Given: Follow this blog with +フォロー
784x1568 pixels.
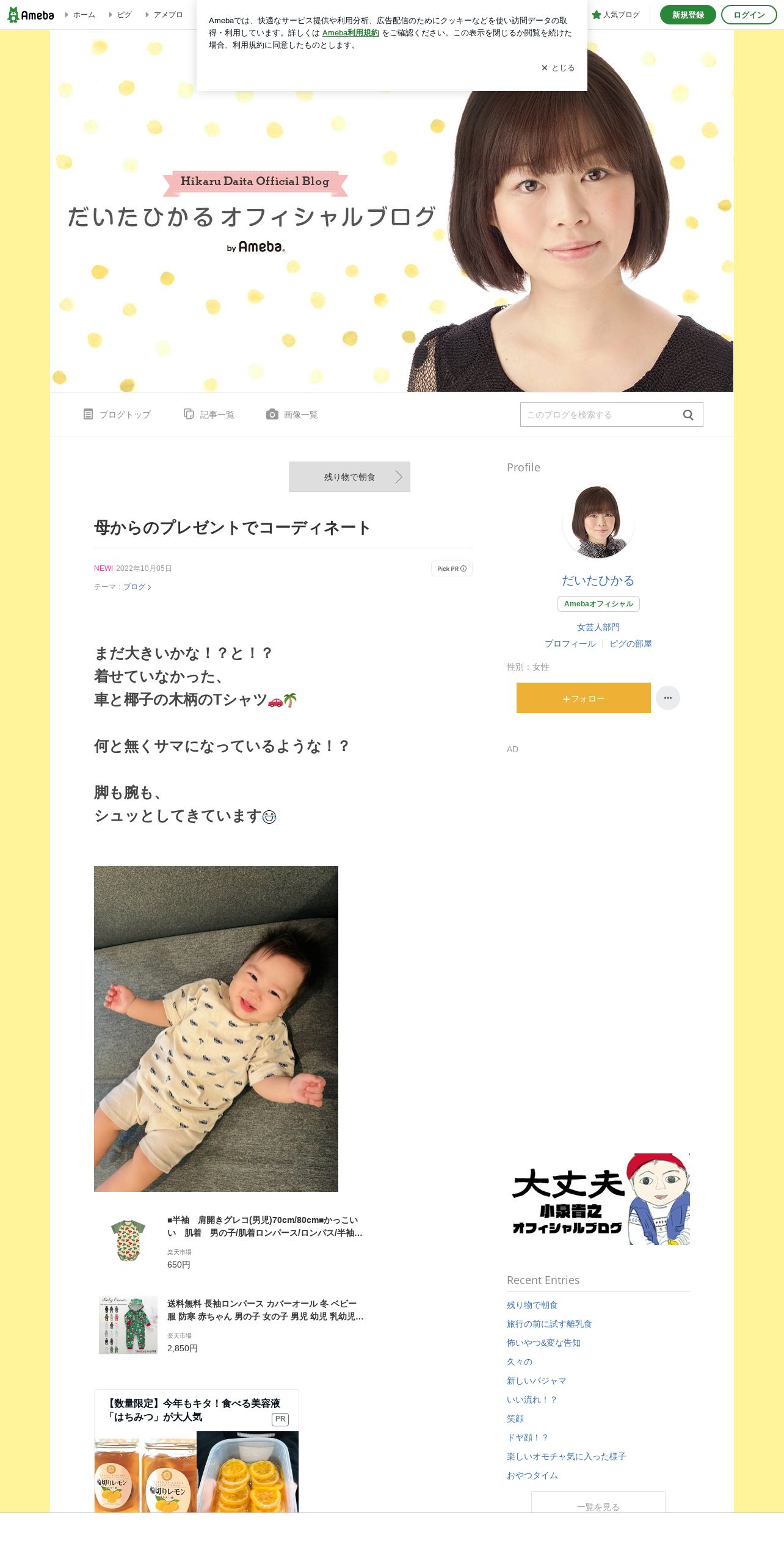Looking at the screenshot, I should (584, 698).
